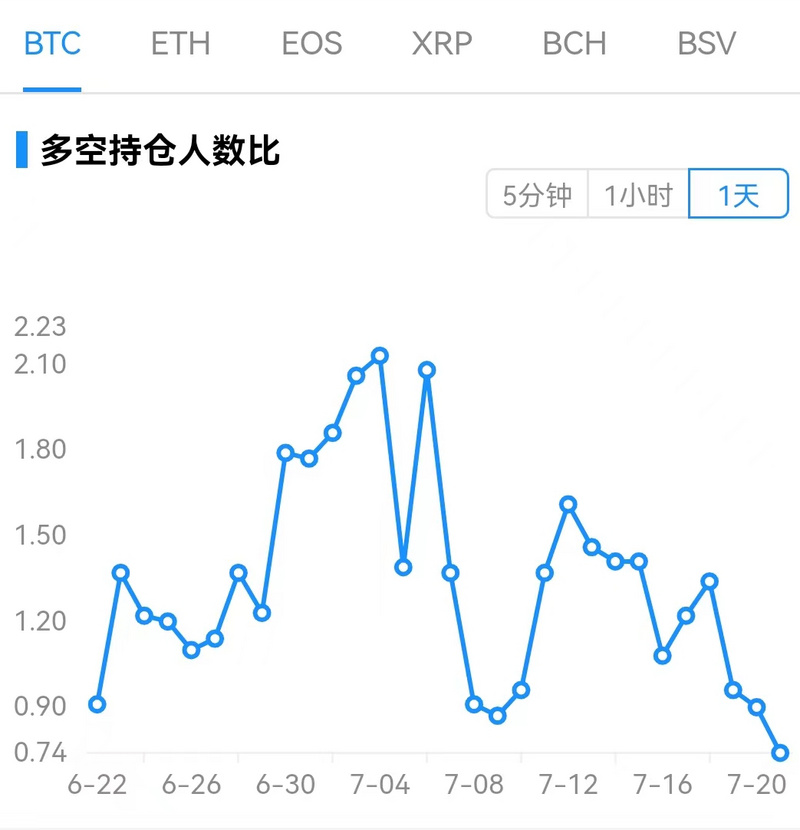Click the 2.23 label on the y-axis
This screenshot has width=800, height=830.
[39, 327]
